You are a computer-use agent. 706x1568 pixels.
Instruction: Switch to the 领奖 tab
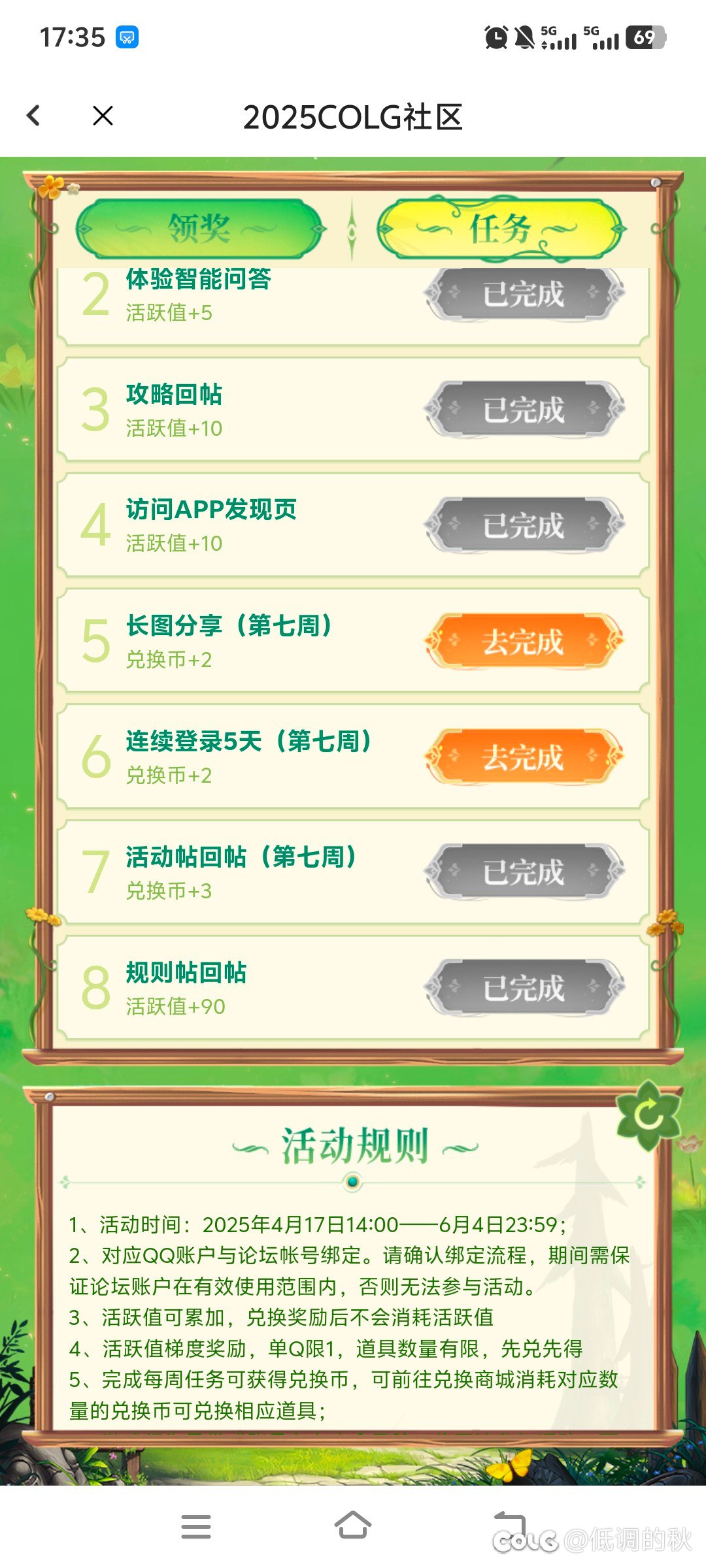(201, 229)
